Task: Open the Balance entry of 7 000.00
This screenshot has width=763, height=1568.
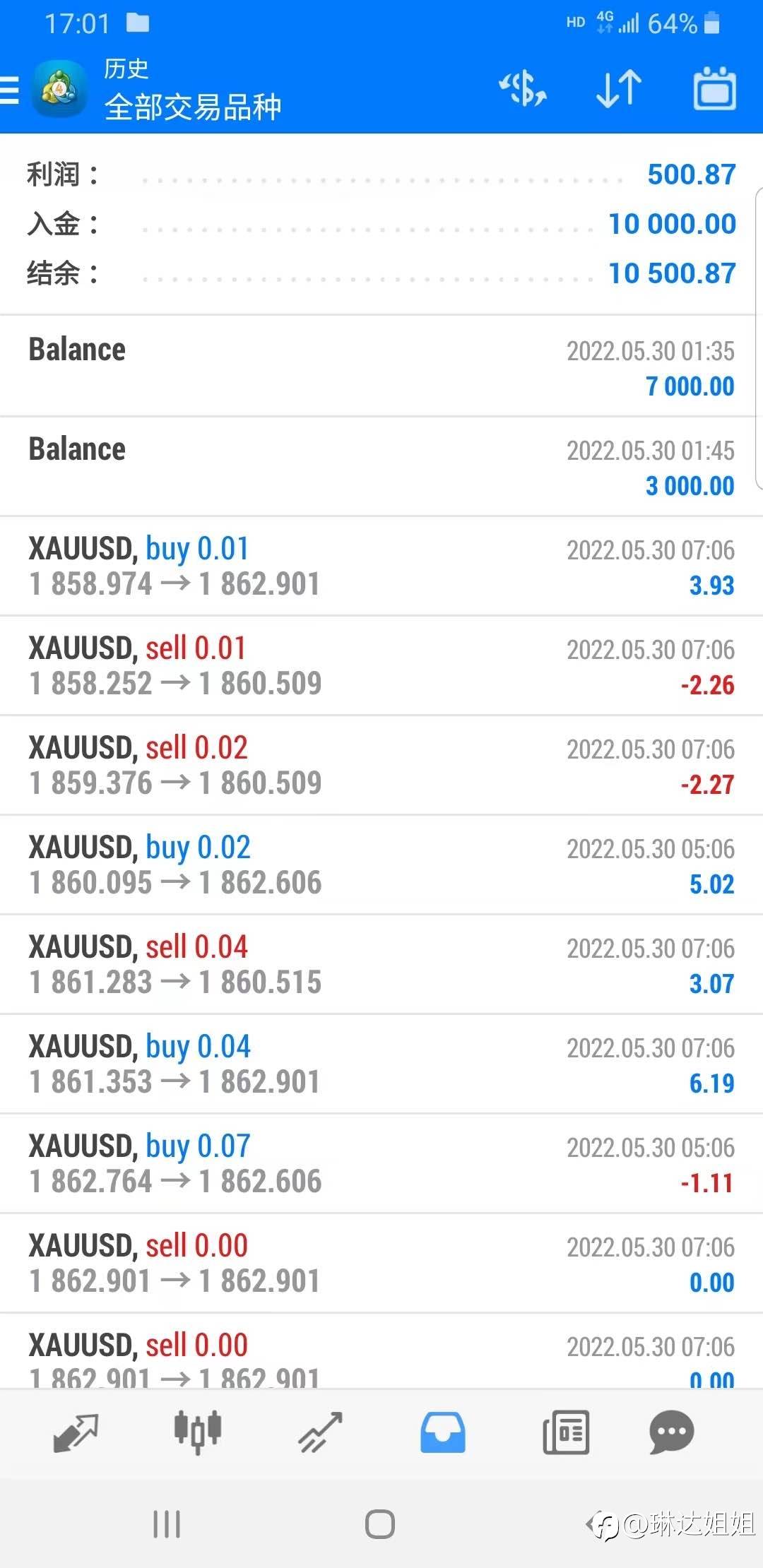Action: click(381, 367)
